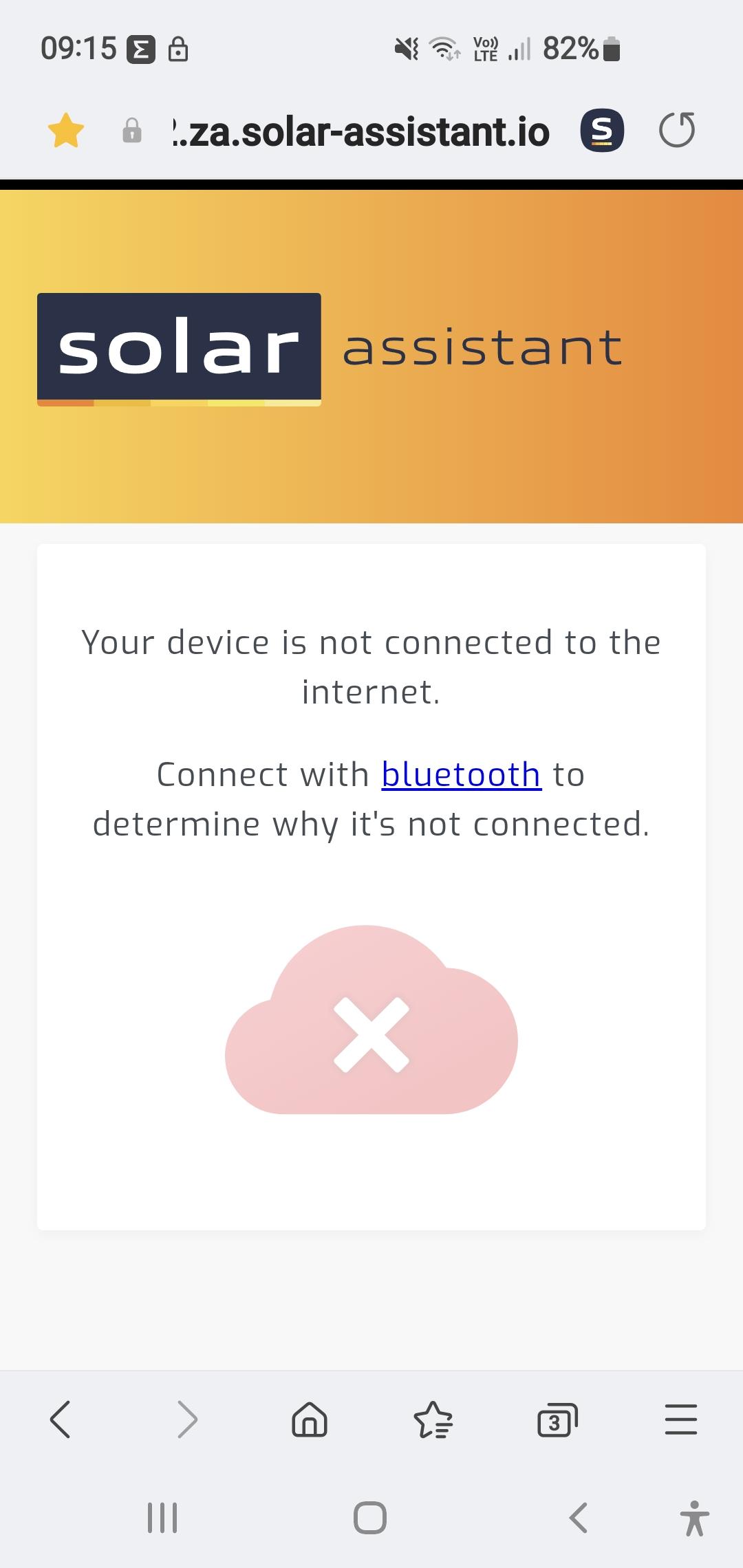
Task: Reload the page
Action: click(x=676, y=131)
